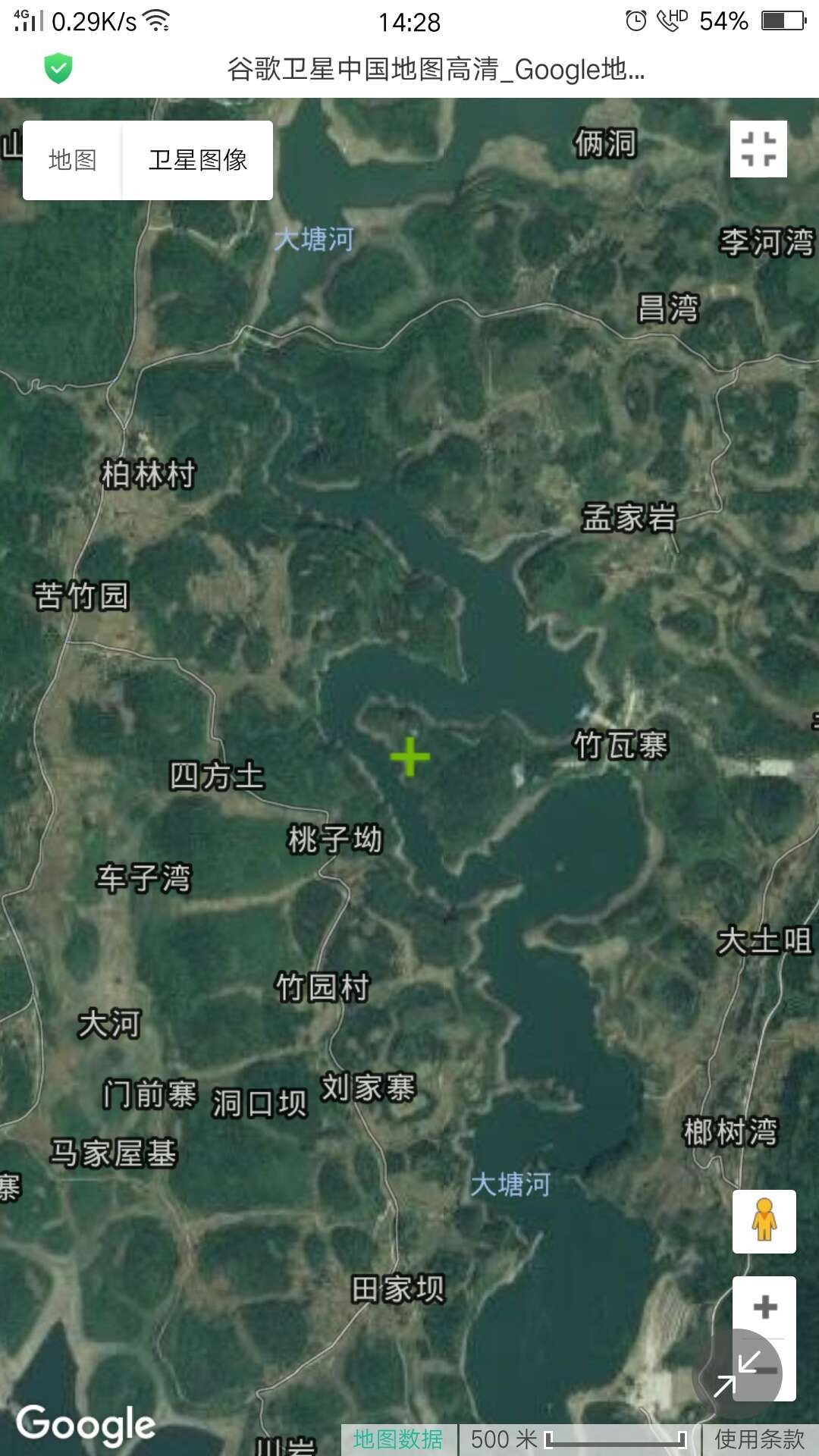Exit fullscreen map mode
Screen dimensions: 819x1456
click(x=758, y=149)
